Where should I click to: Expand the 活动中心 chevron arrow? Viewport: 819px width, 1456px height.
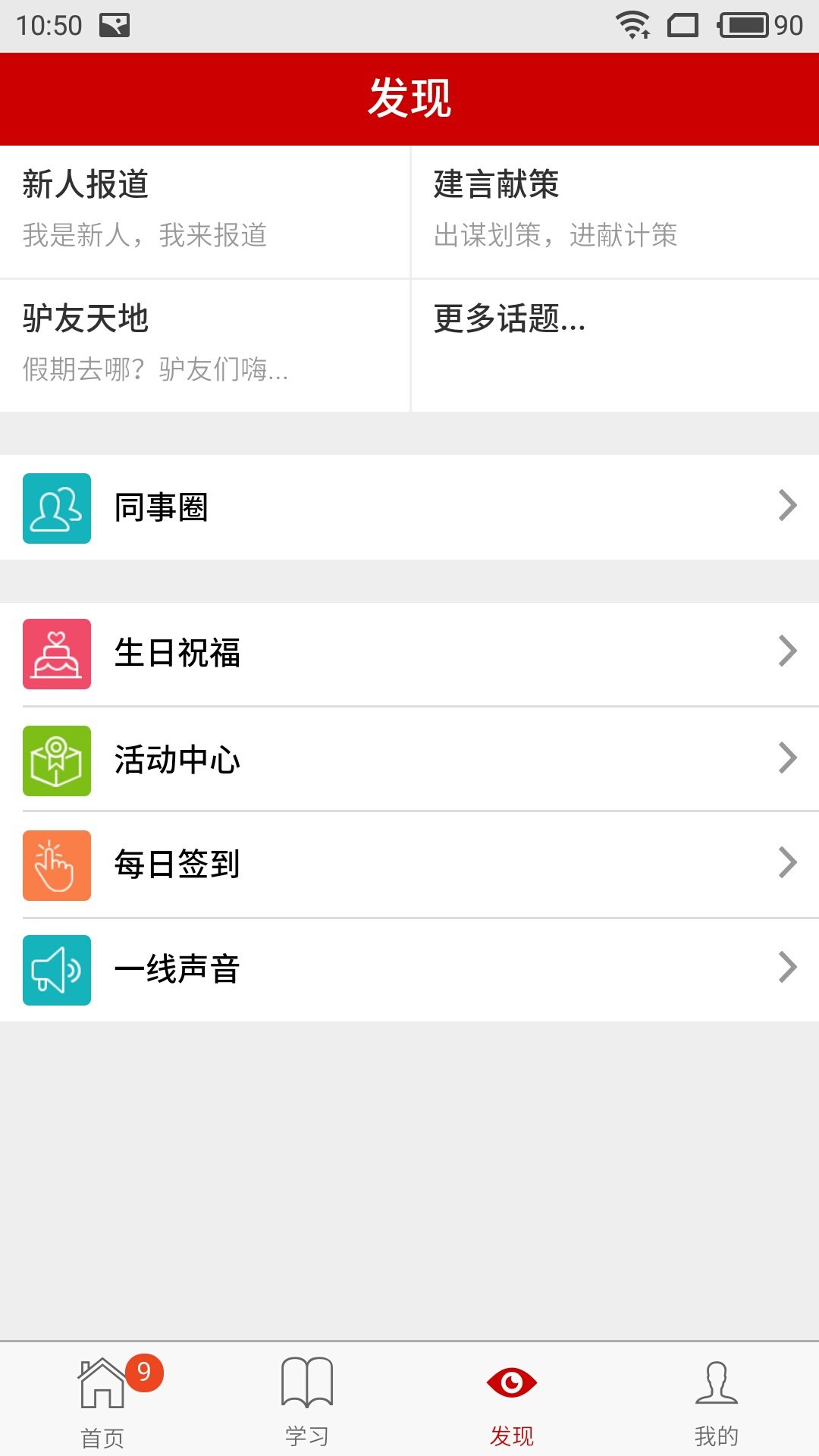[787, 757]
